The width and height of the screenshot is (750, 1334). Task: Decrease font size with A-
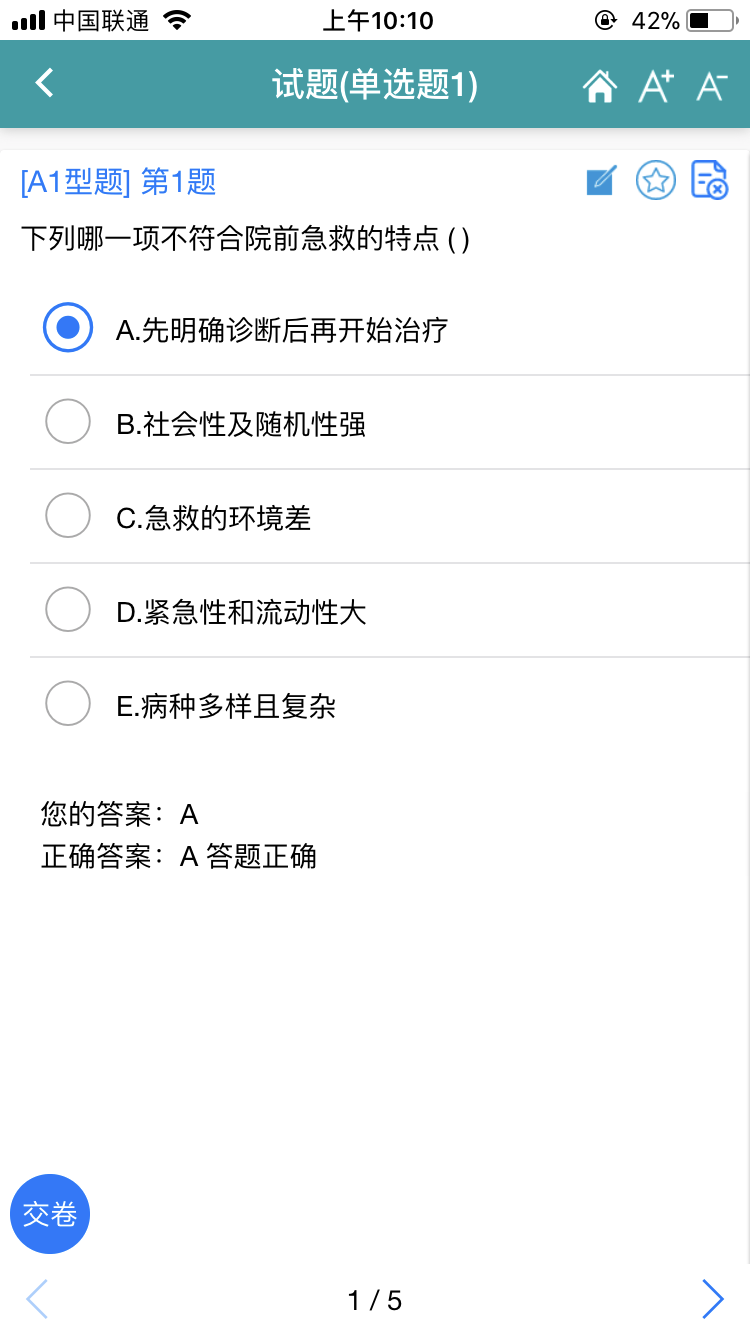coord(711,86)
